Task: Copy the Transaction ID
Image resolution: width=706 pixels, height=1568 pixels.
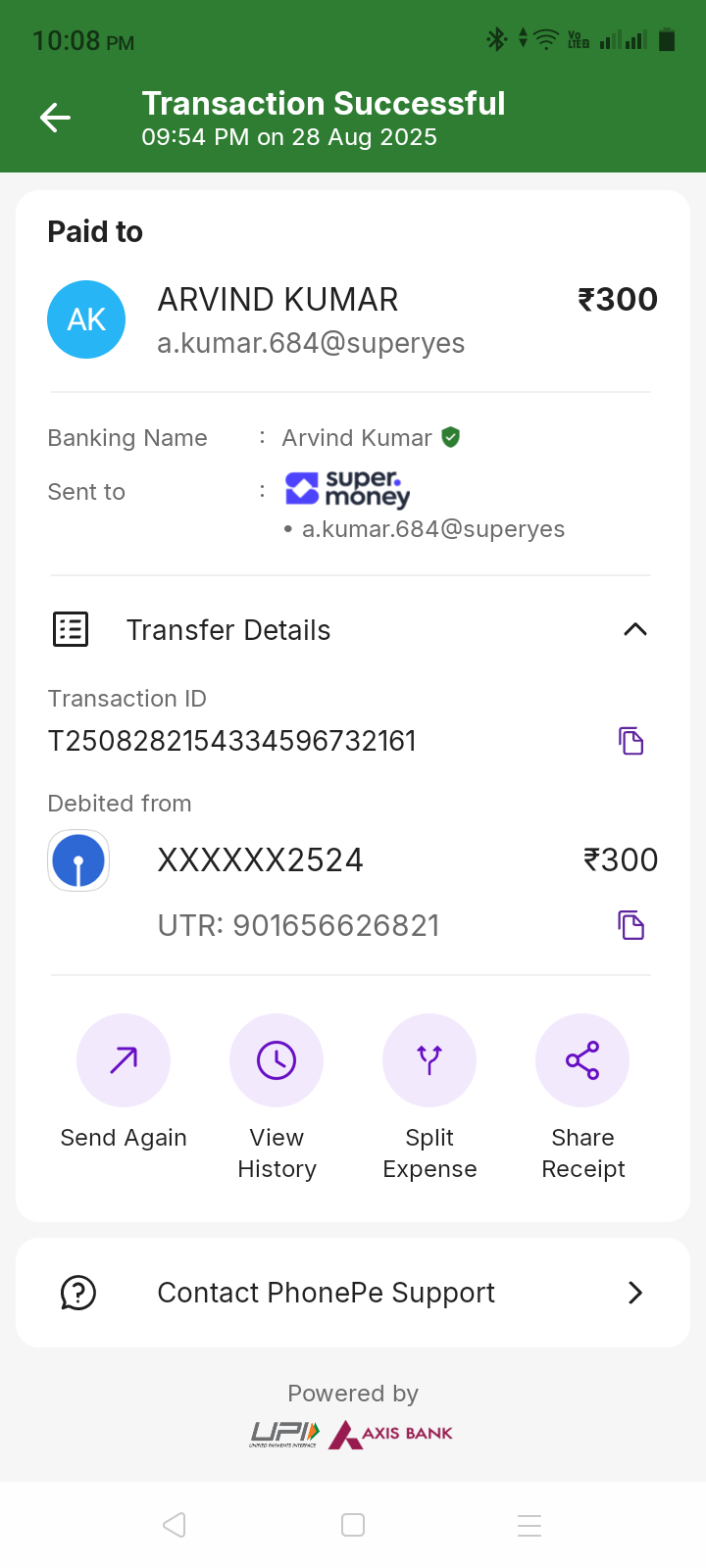Action: click(630, 741)
